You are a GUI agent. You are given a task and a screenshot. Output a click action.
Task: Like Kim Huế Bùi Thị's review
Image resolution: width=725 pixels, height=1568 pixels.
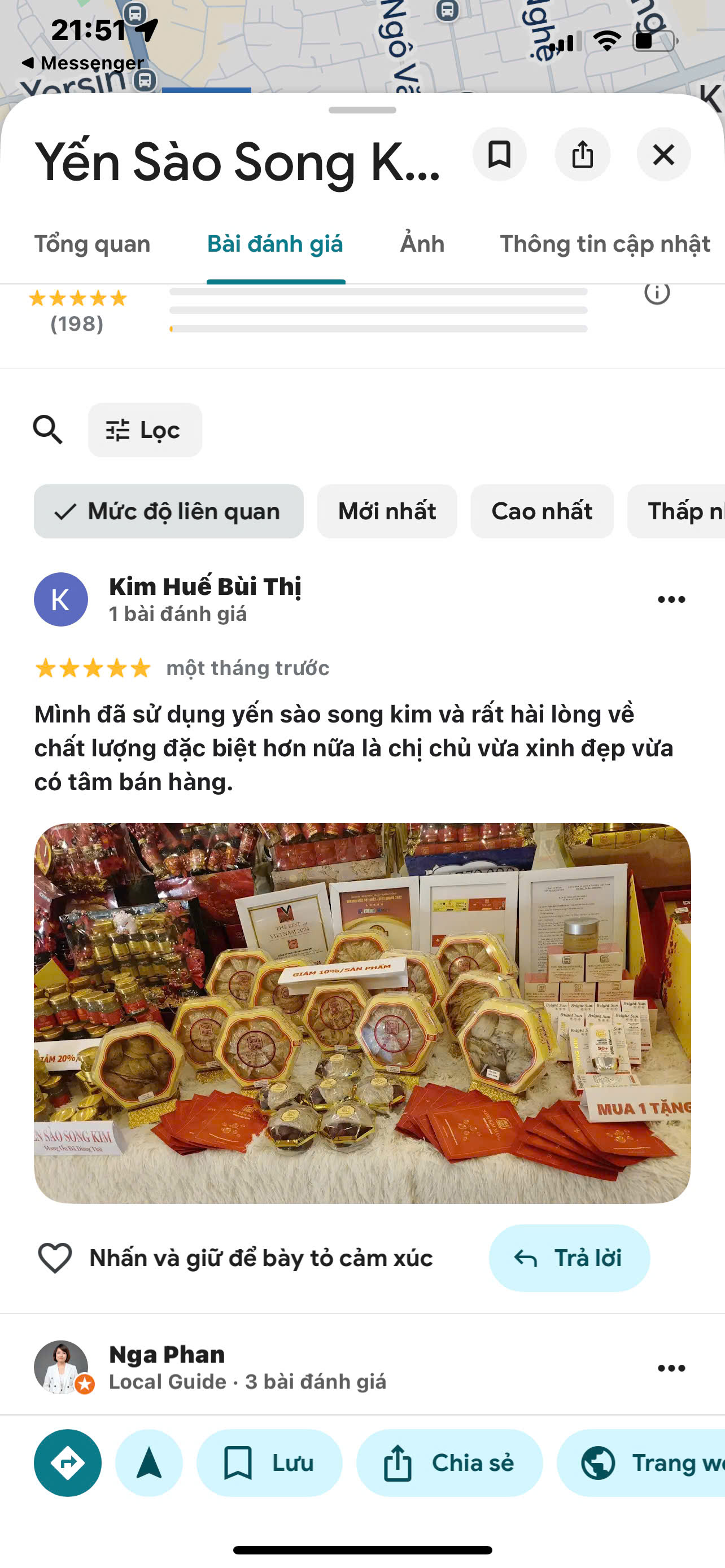[x=55, y=1258]
